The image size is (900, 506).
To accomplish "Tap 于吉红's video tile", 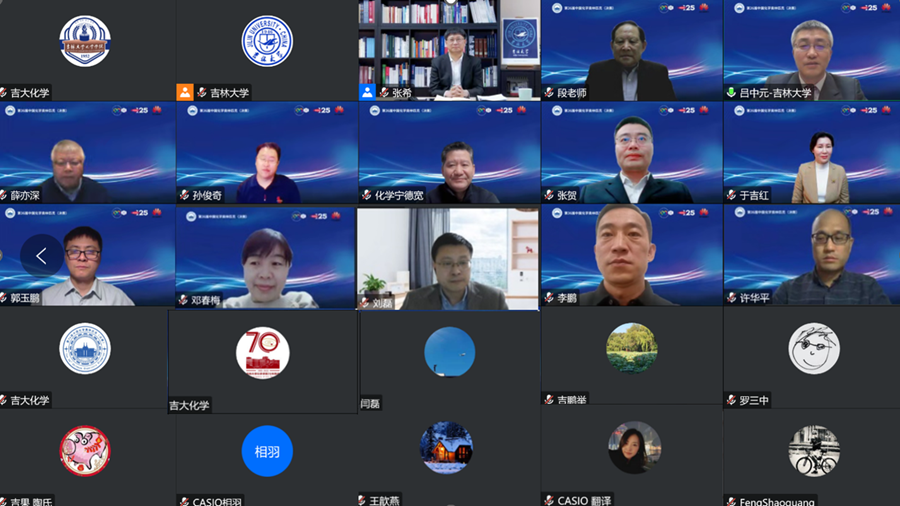I will tap(811, 152).
